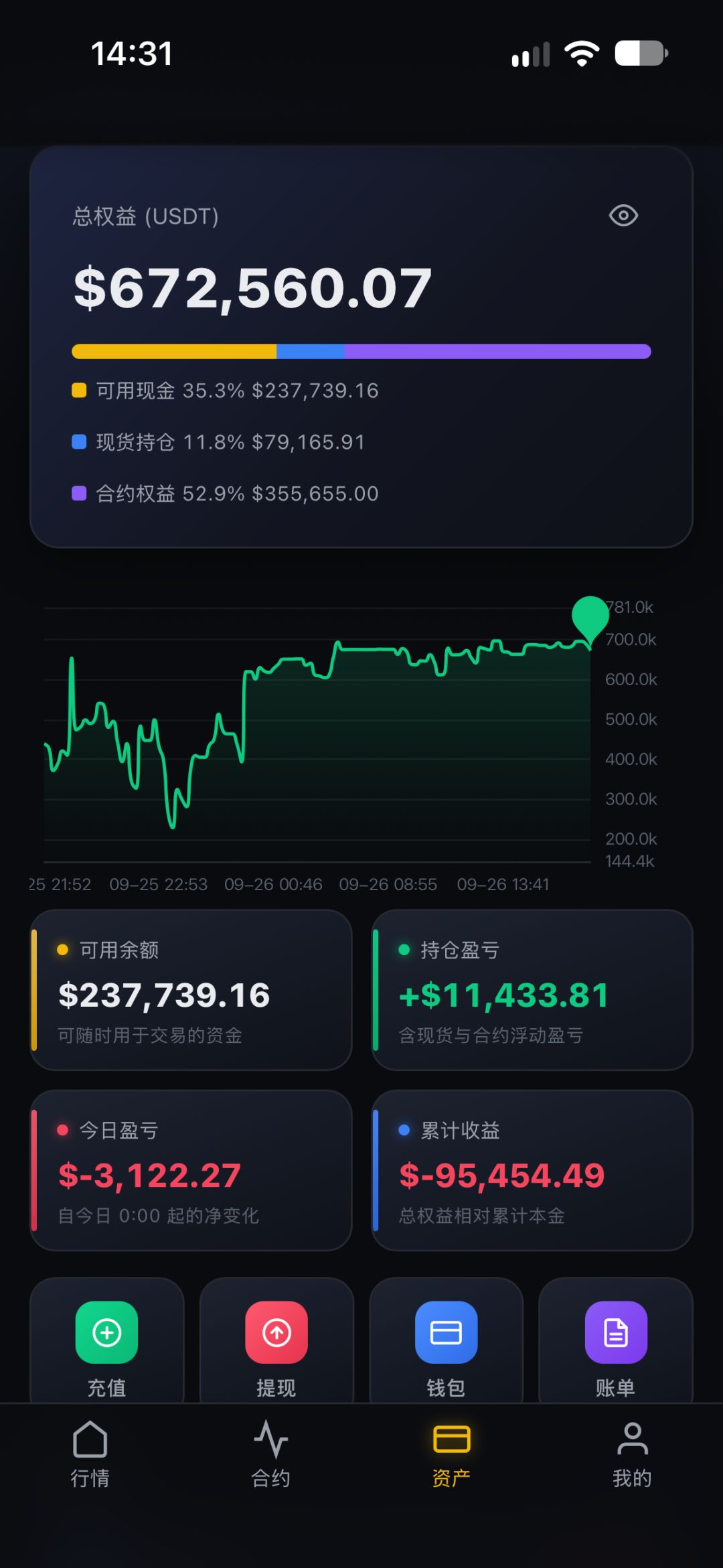Go to the 合约 contracts tab
The height and width of the screenshot is (1568, 723).
271,1455
